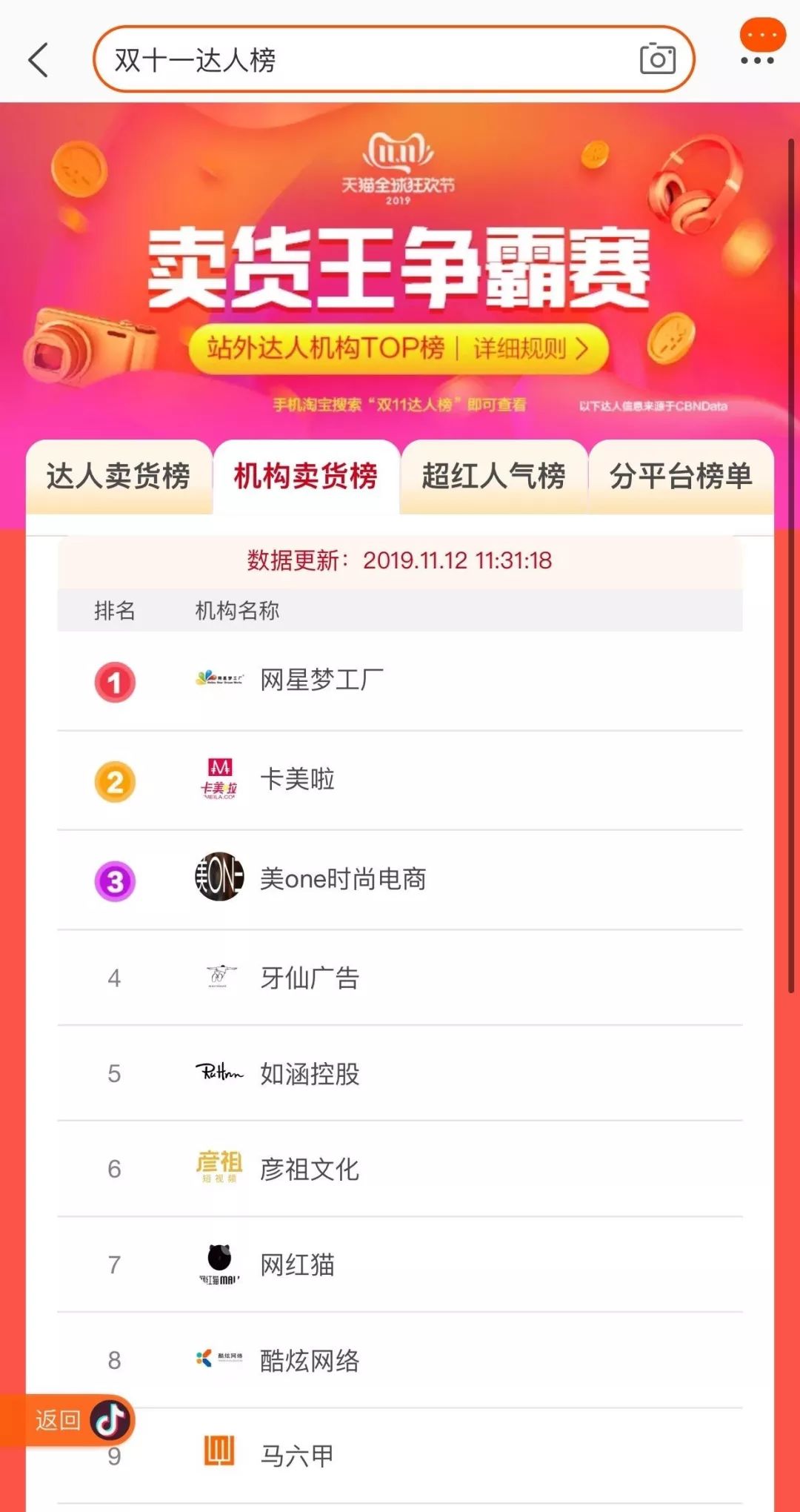The width and height of the screenshot is (800, 1512).
Task: Open 美one时尚电商 ranked third
Action: tap(400, 879)
